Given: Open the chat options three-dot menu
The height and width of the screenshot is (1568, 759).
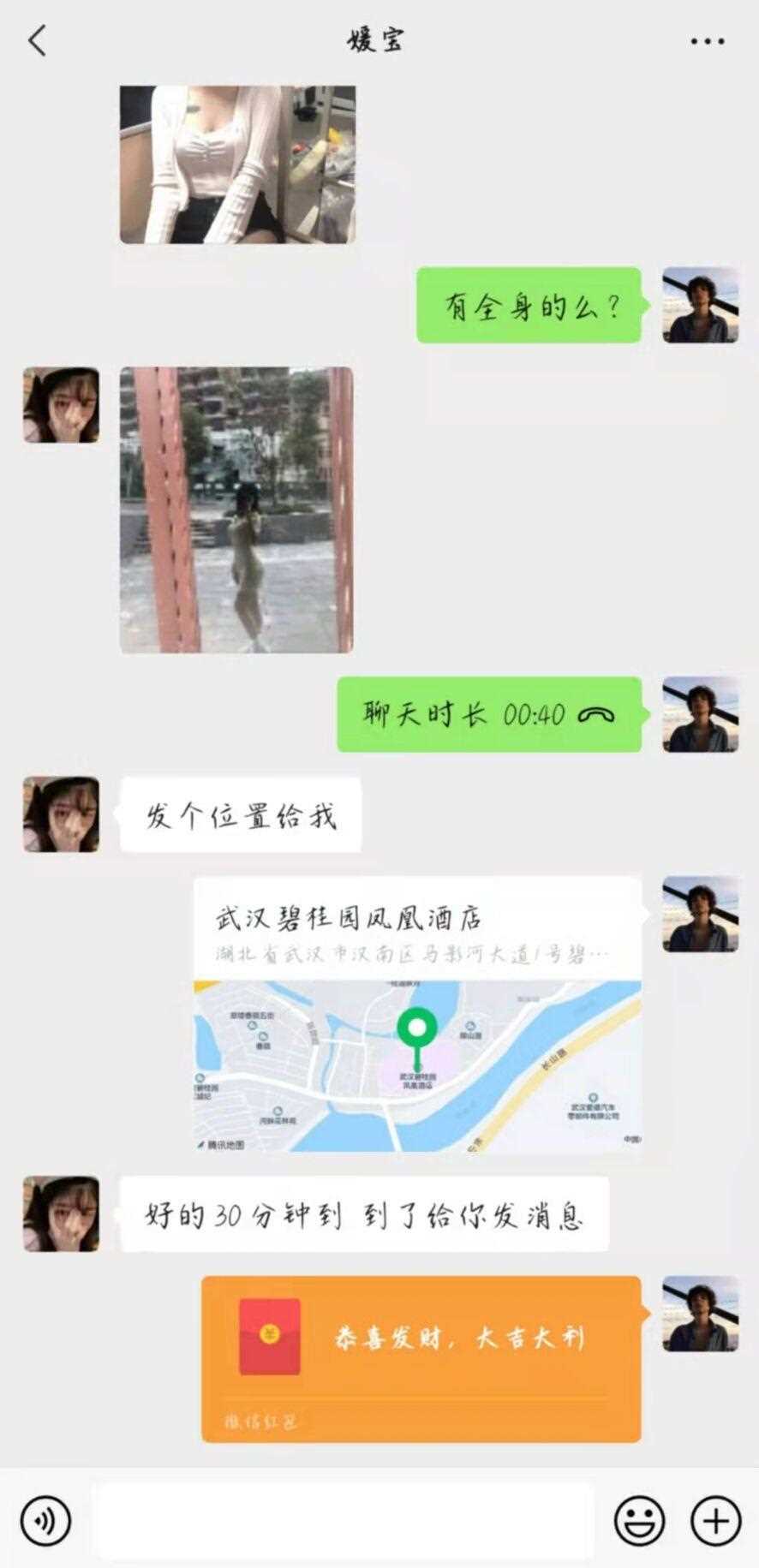Looking at the screenshot, I should pos(707,41).
